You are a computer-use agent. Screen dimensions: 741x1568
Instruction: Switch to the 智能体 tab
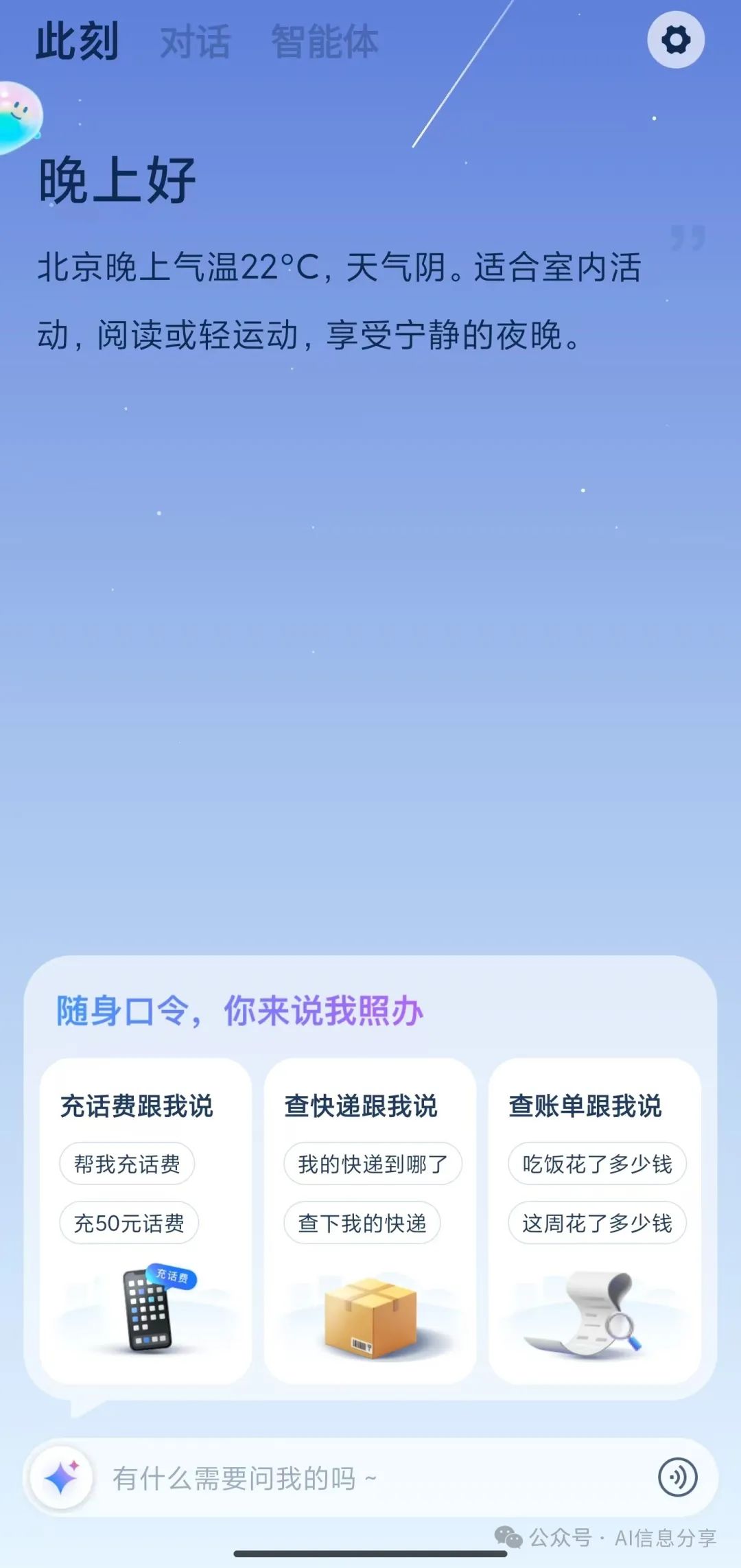325,41
